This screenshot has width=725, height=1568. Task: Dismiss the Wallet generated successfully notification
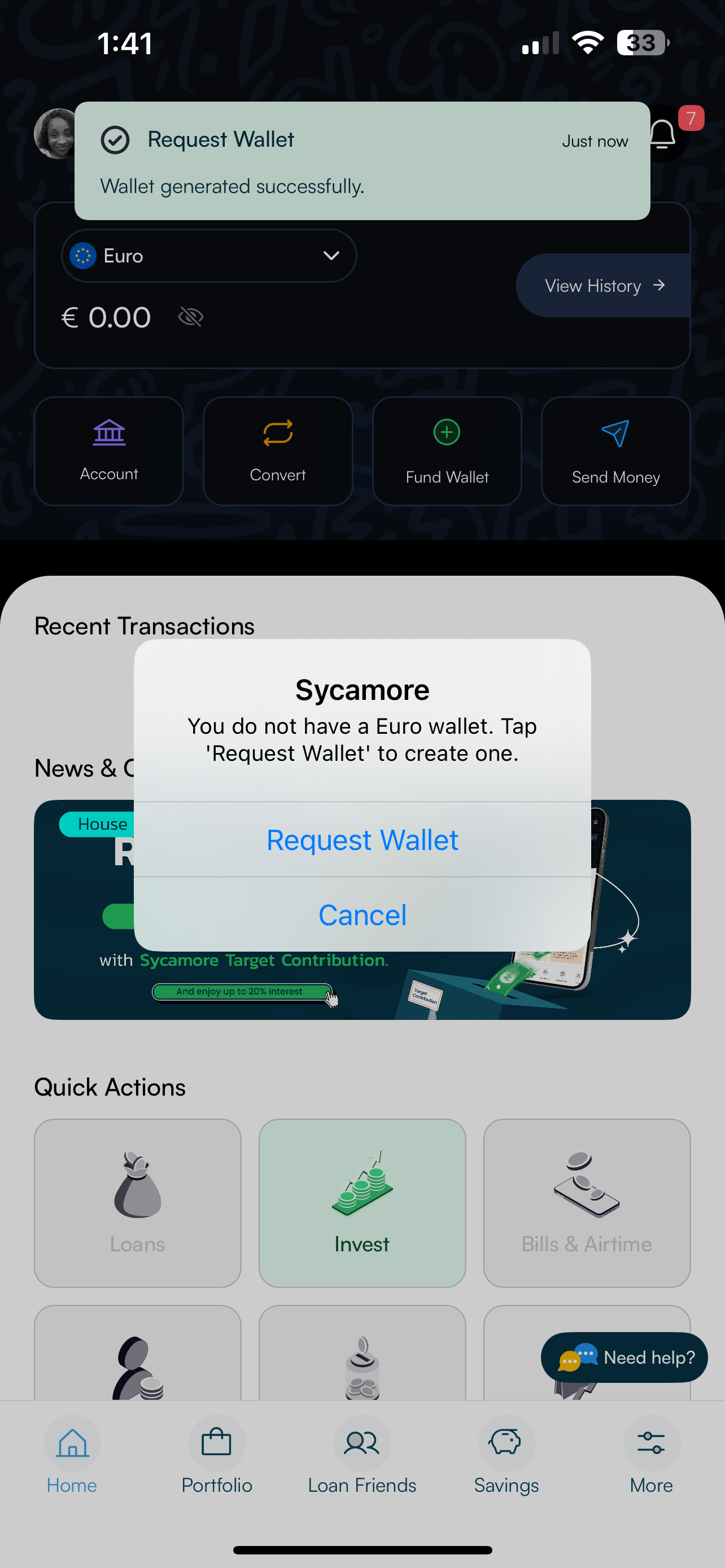pyautogui.click(x=362, y=161)
